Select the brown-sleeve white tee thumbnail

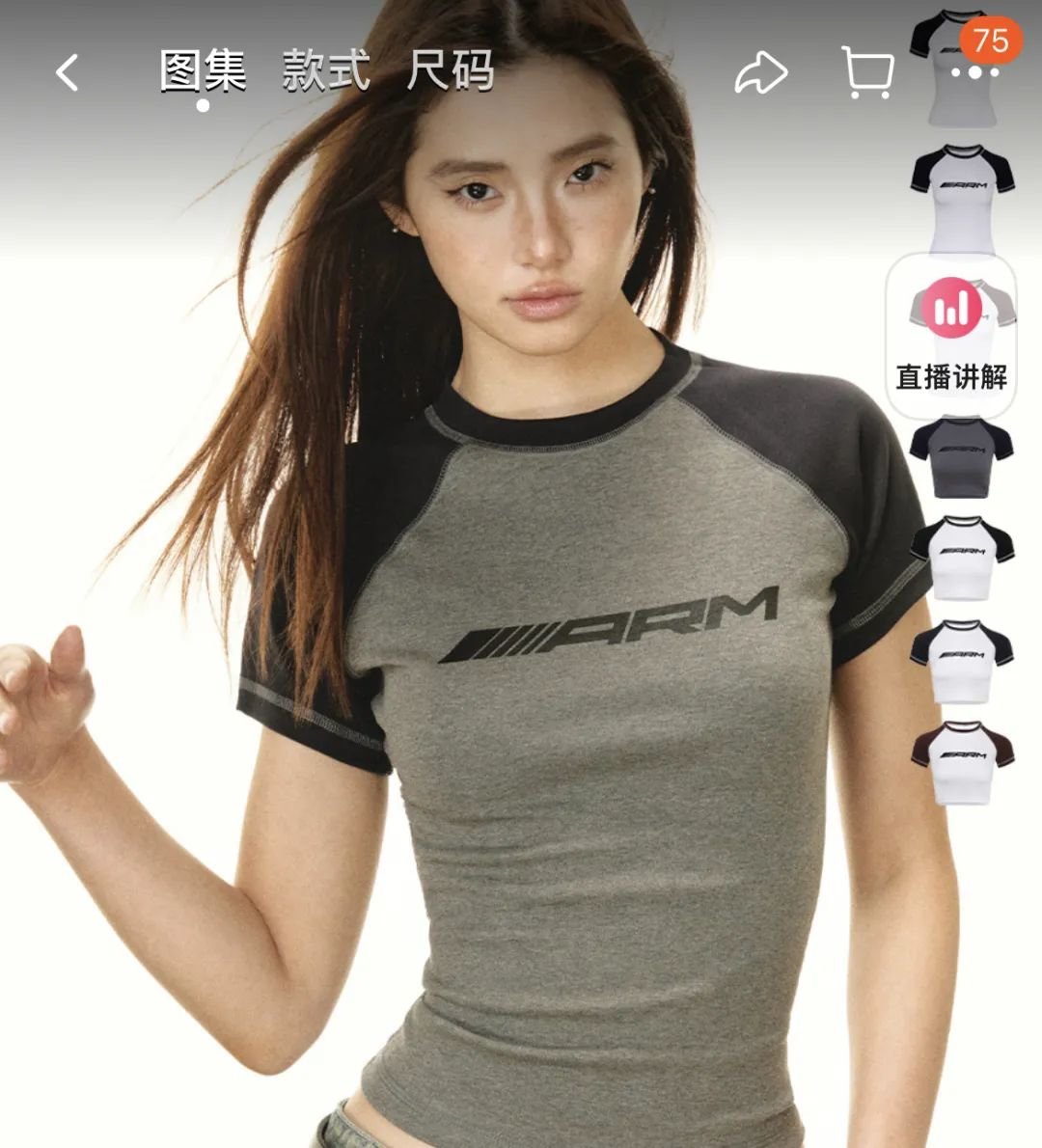961,762
